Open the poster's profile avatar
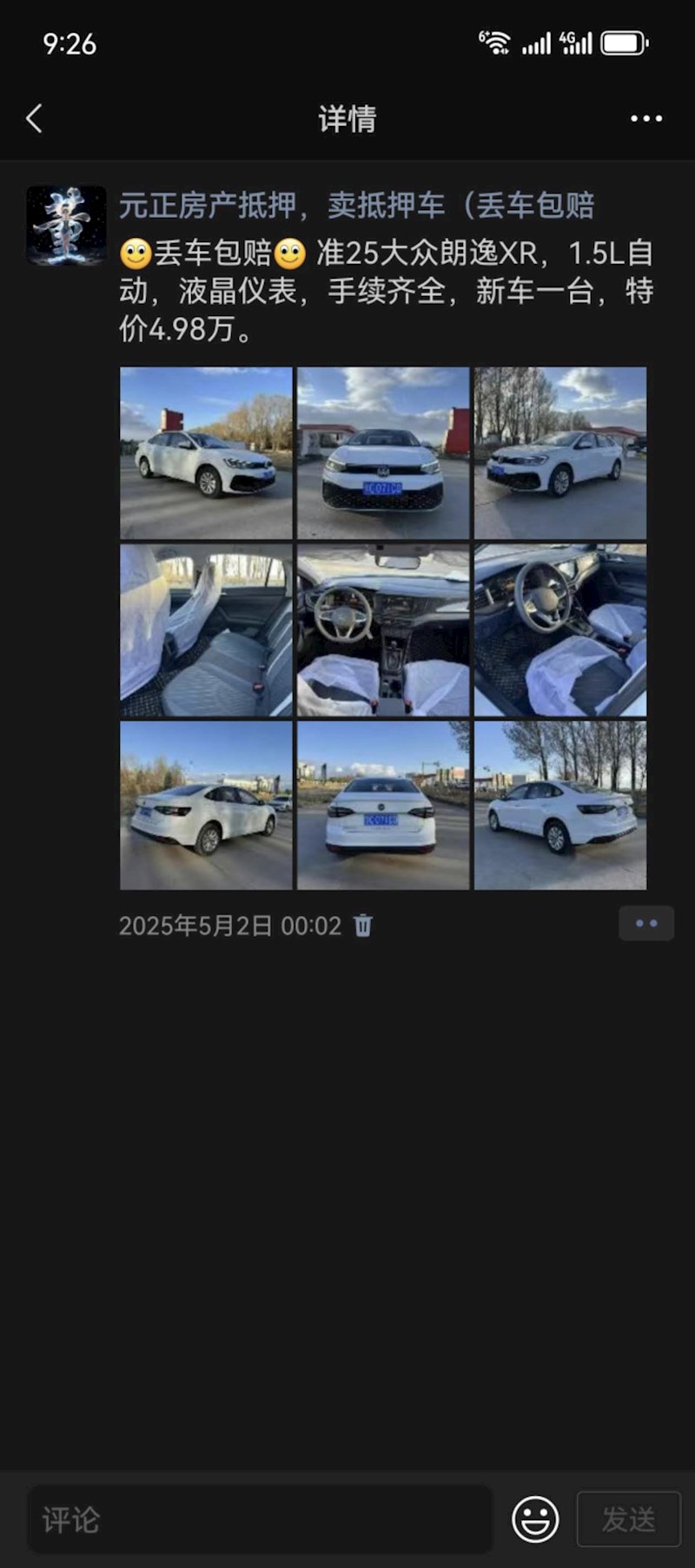The height and width of the screenshot is (1568, 695). [66, 225]
